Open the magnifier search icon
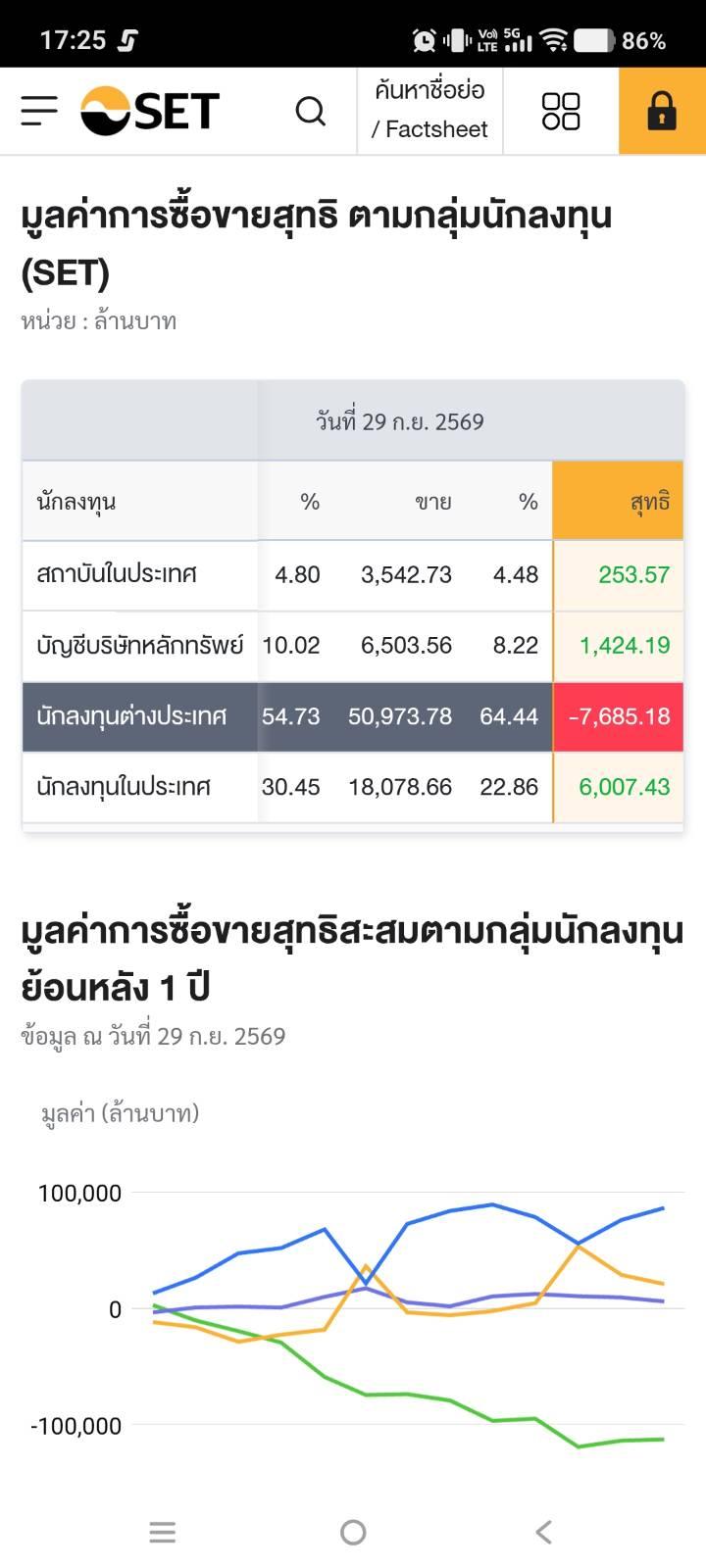This screenshot has width=706, height=1568. tap(310, 111)
